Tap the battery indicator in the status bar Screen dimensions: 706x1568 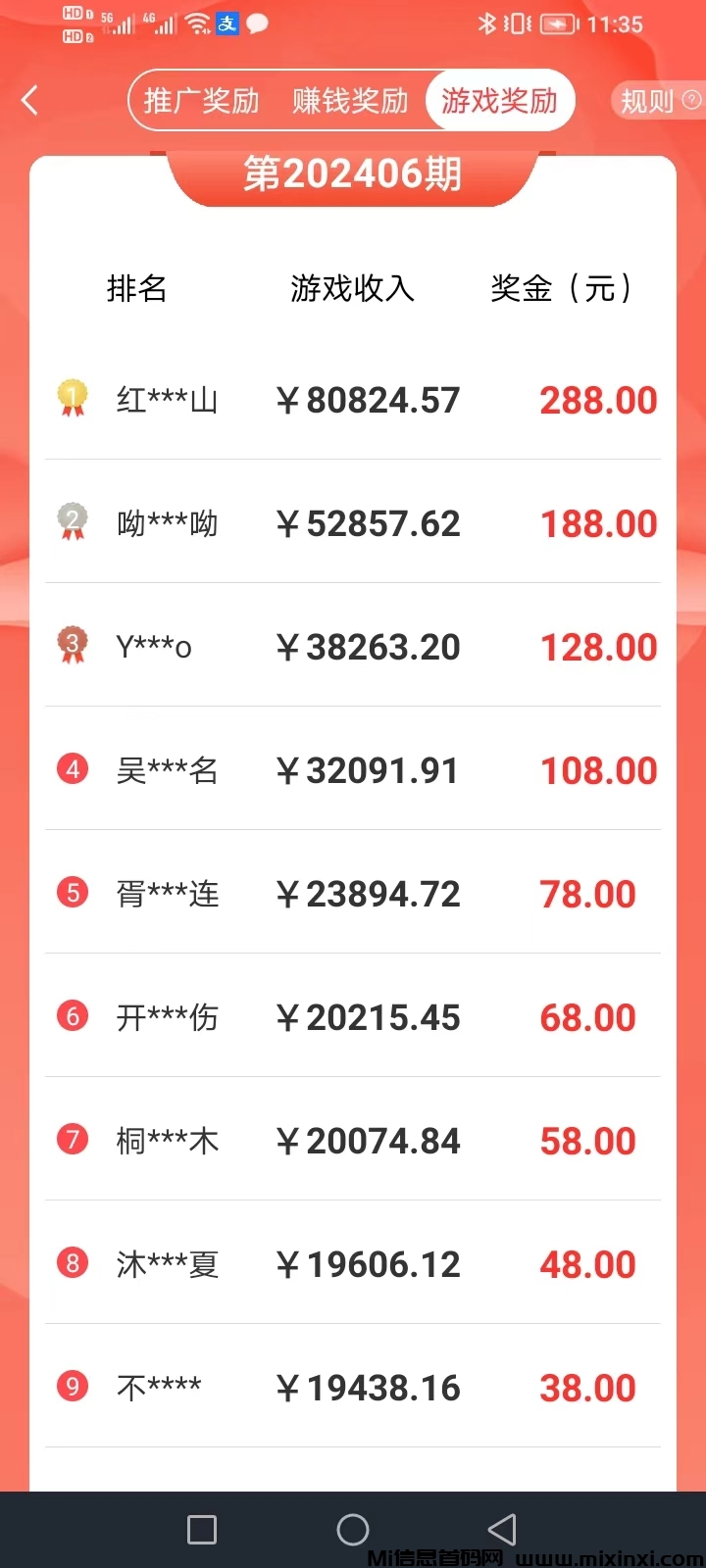pos(559,25)
